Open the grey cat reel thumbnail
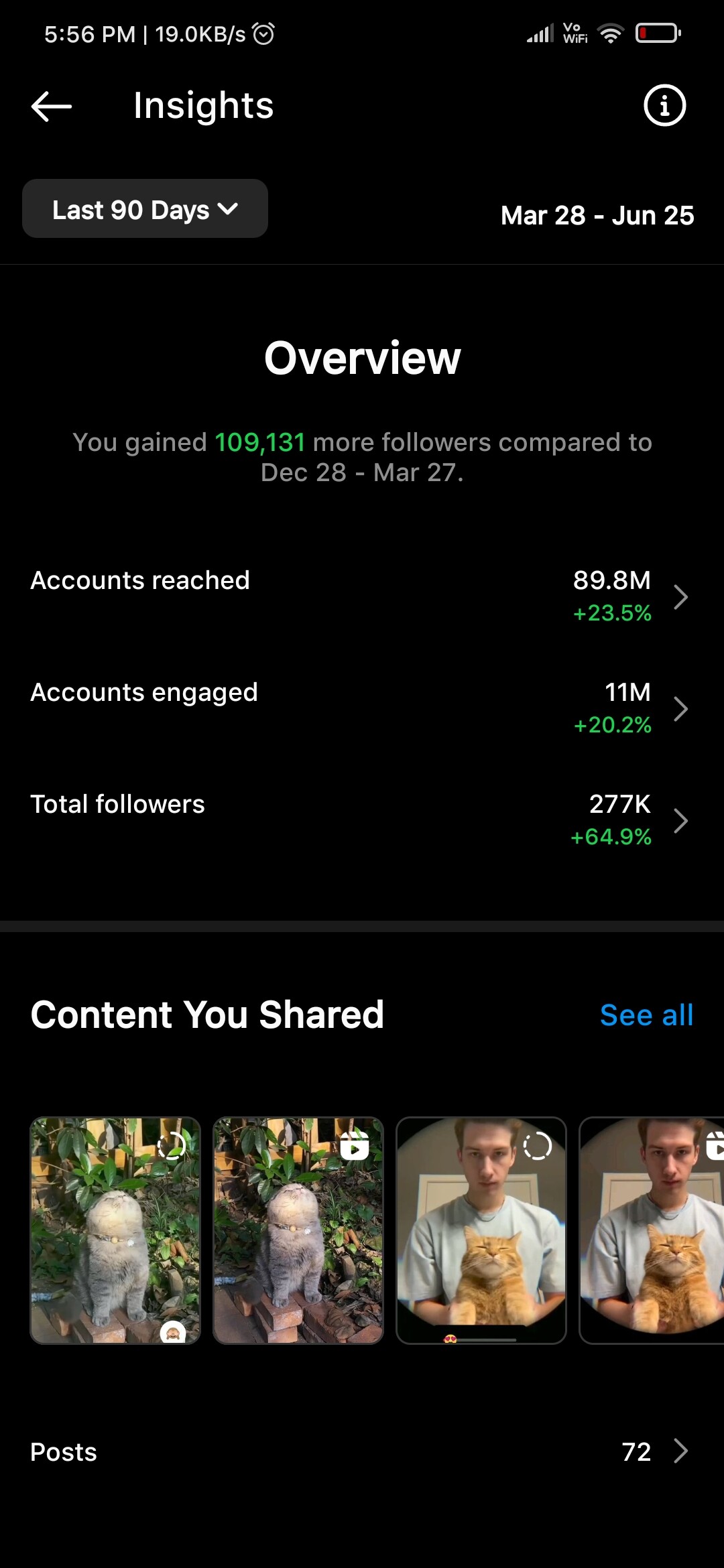 (x=298, y=1230)
